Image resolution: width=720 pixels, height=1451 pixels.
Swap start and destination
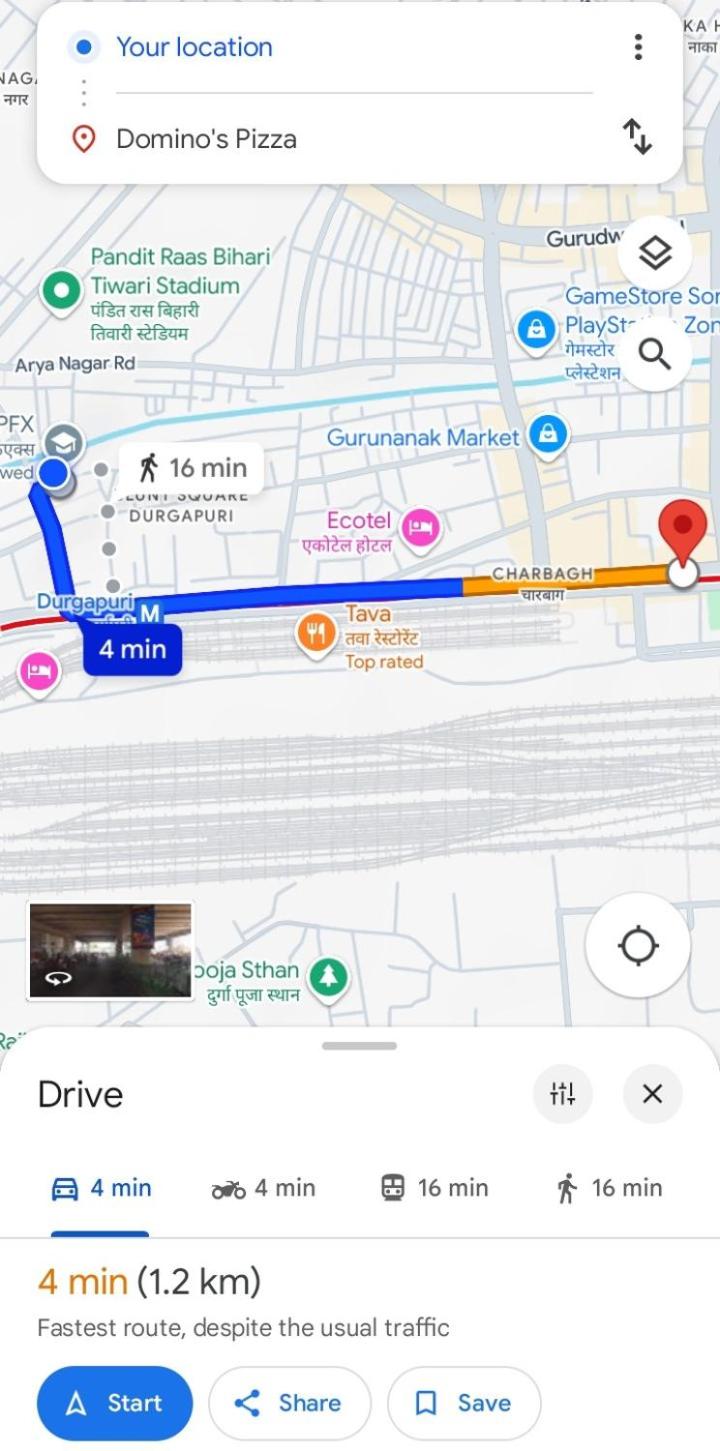pos(638,137)
